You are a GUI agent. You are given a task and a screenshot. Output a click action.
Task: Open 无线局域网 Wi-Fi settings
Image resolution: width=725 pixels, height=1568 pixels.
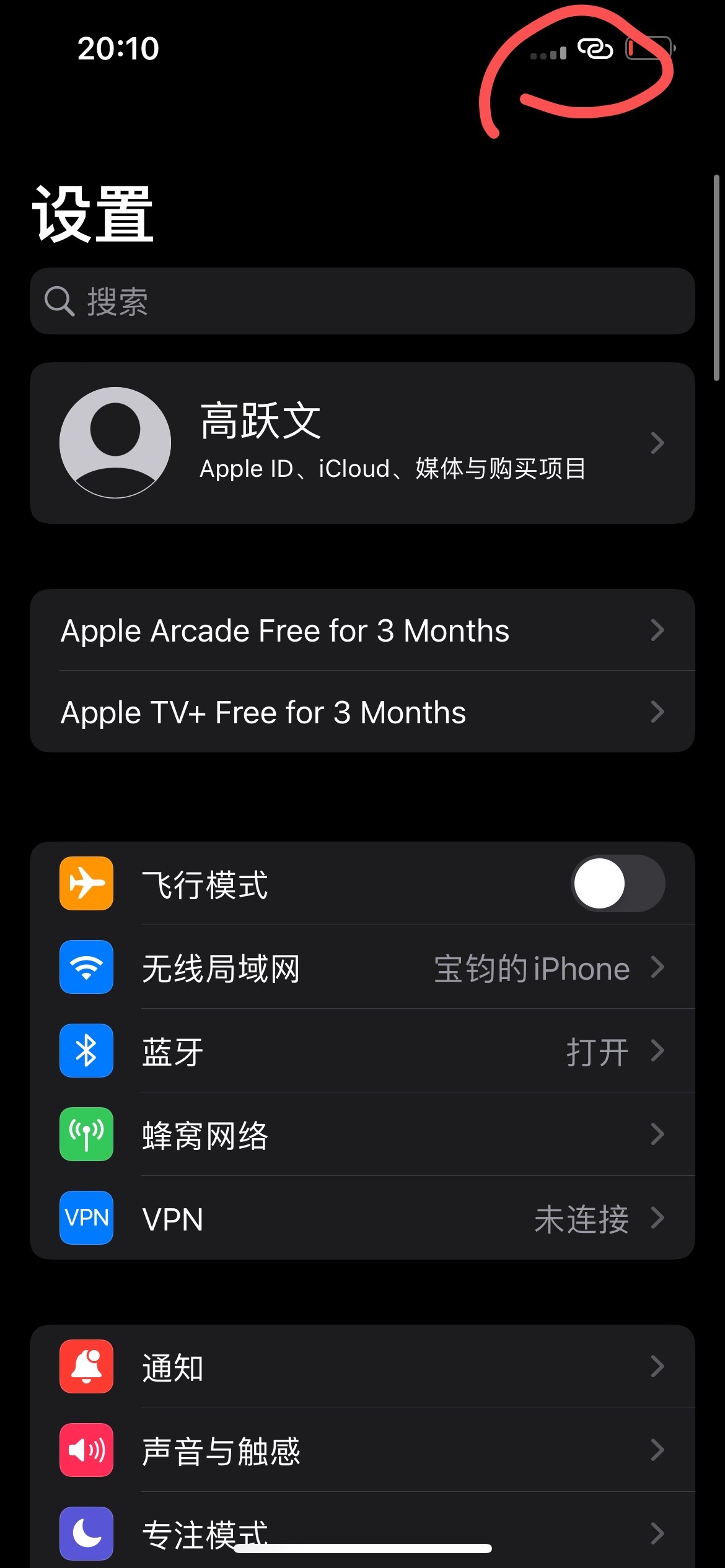coord(362,968)
